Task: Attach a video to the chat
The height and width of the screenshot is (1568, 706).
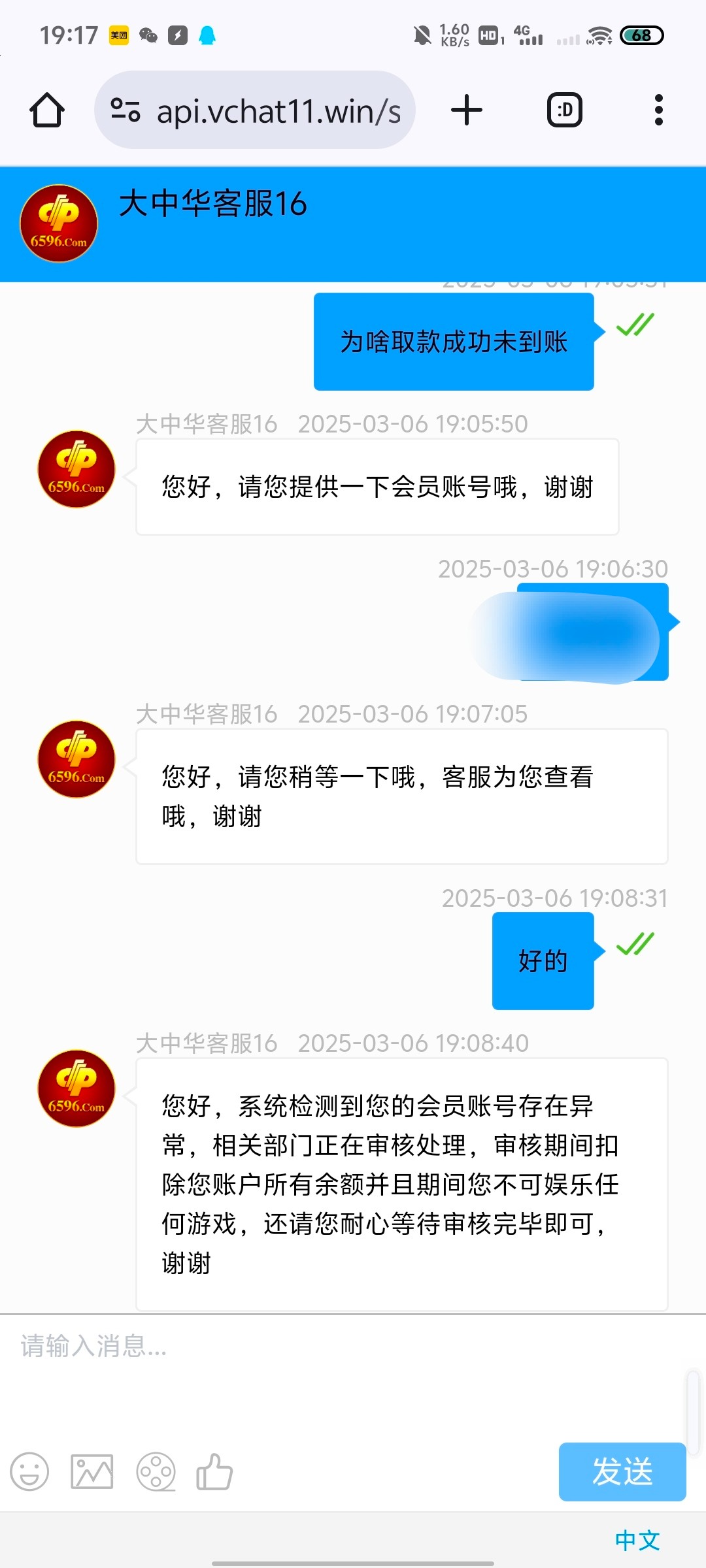Action: [x=156, y=1473]
